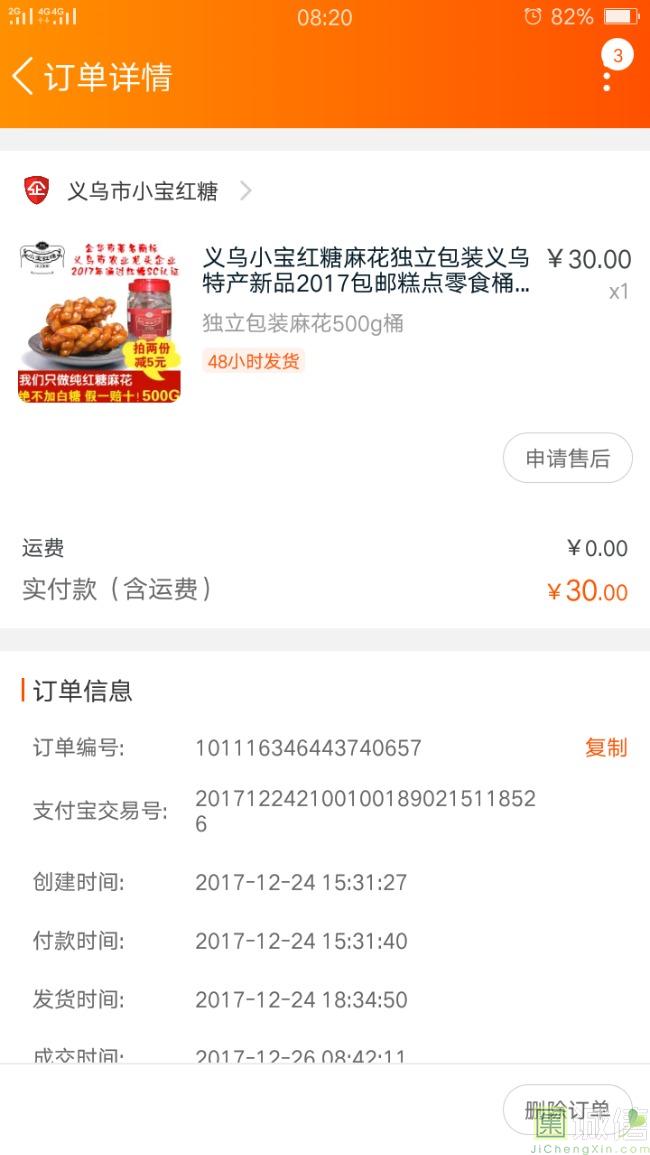Screen dimensions: 650x1155
Task: Go back from the order details page
Action: [x=24, y=77]
